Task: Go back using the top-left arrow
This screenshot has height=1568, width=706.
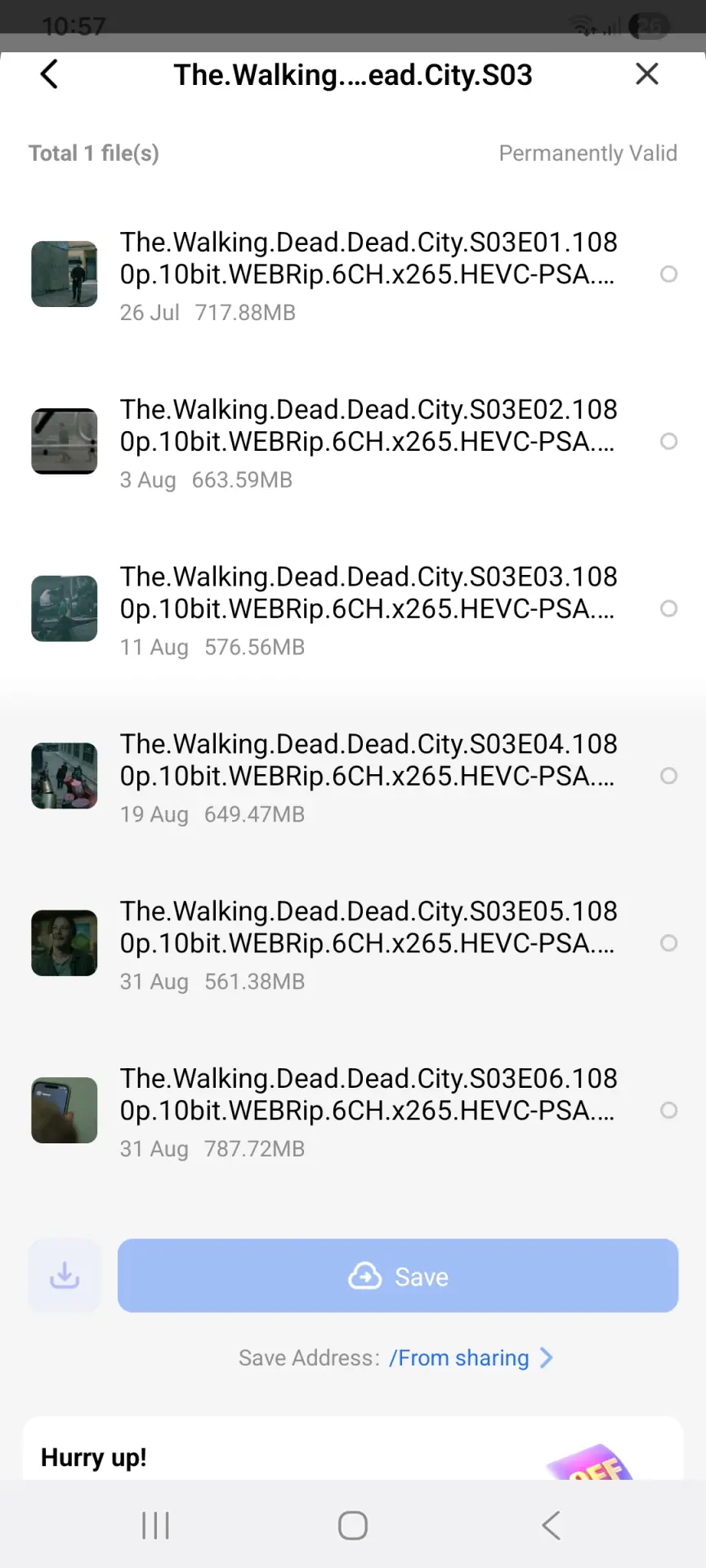Action: [49, 74]
